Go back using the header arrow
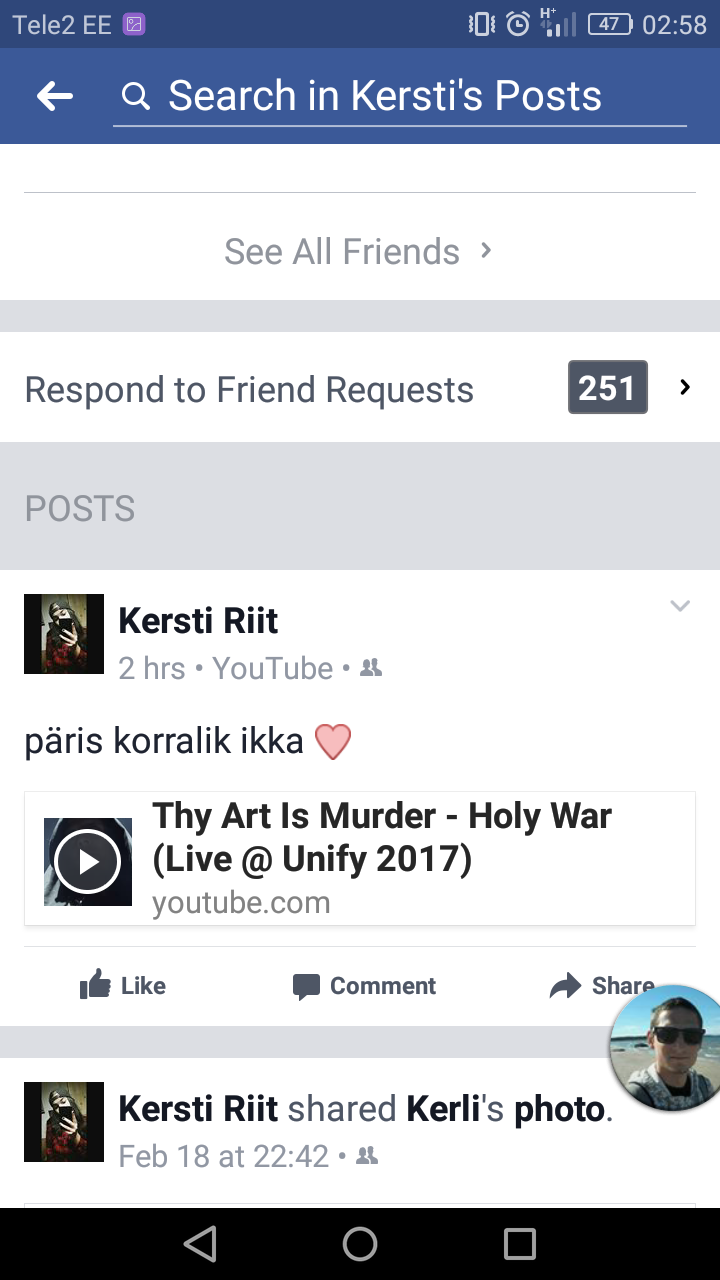This screenshot has width=720, height=1280. coord(55,96)
